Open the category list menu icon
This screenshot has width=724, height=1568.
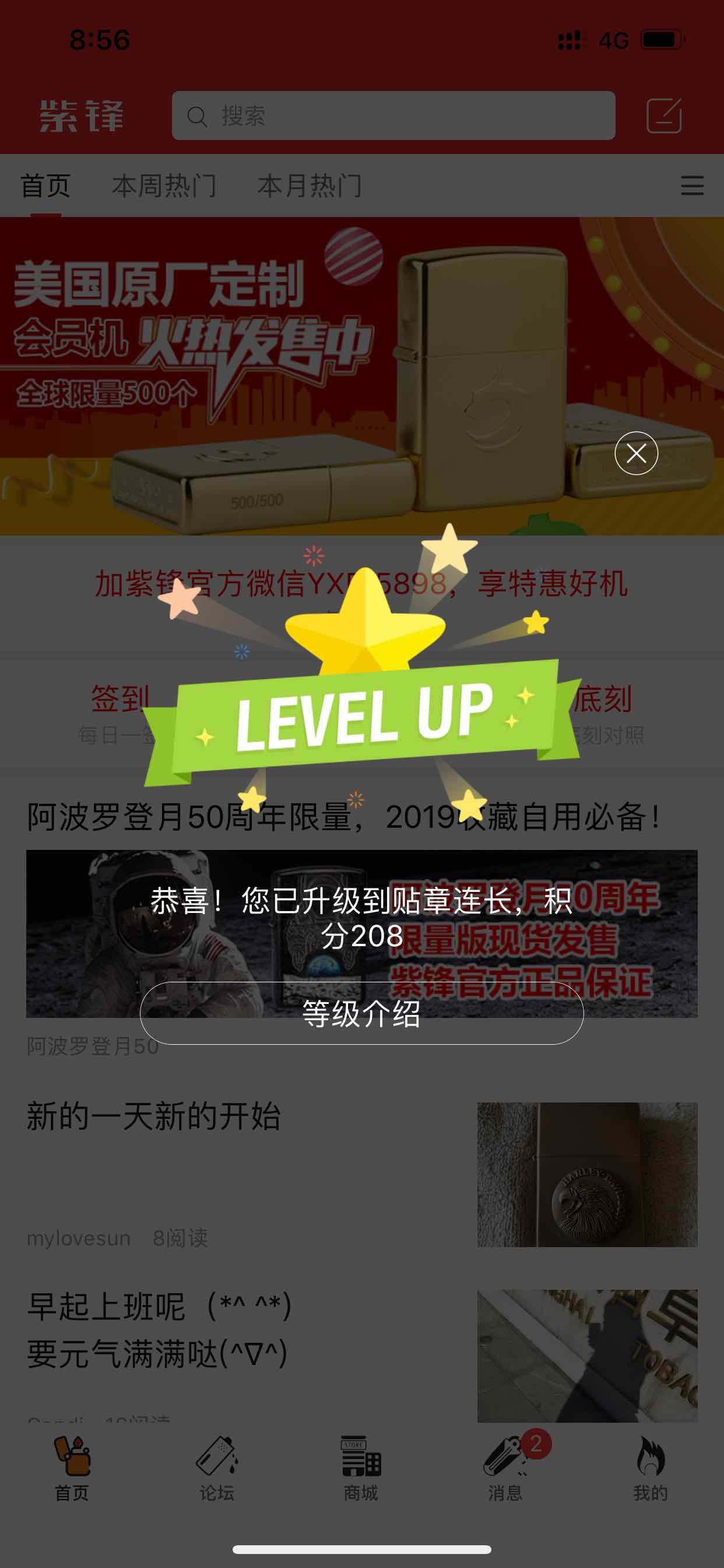[692, 185]
